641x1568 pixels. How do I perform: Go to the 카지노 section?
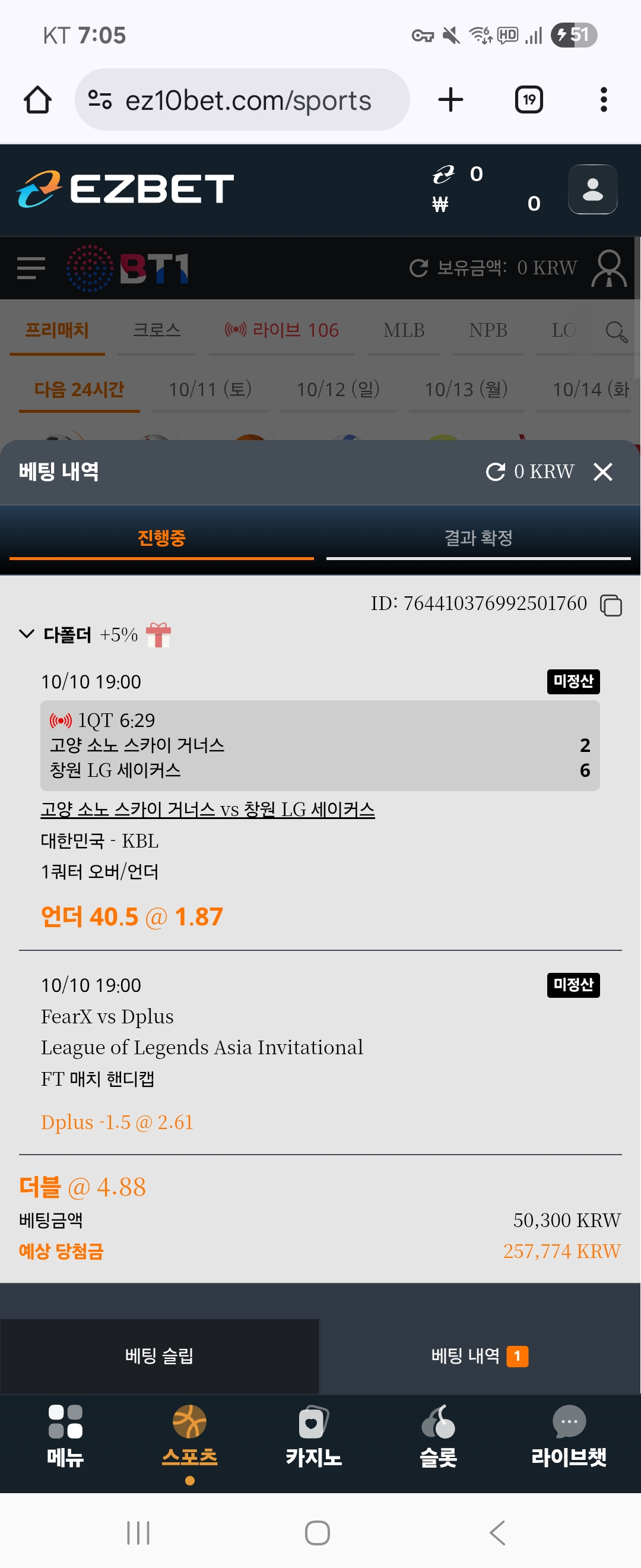[x=313, y=1437]
